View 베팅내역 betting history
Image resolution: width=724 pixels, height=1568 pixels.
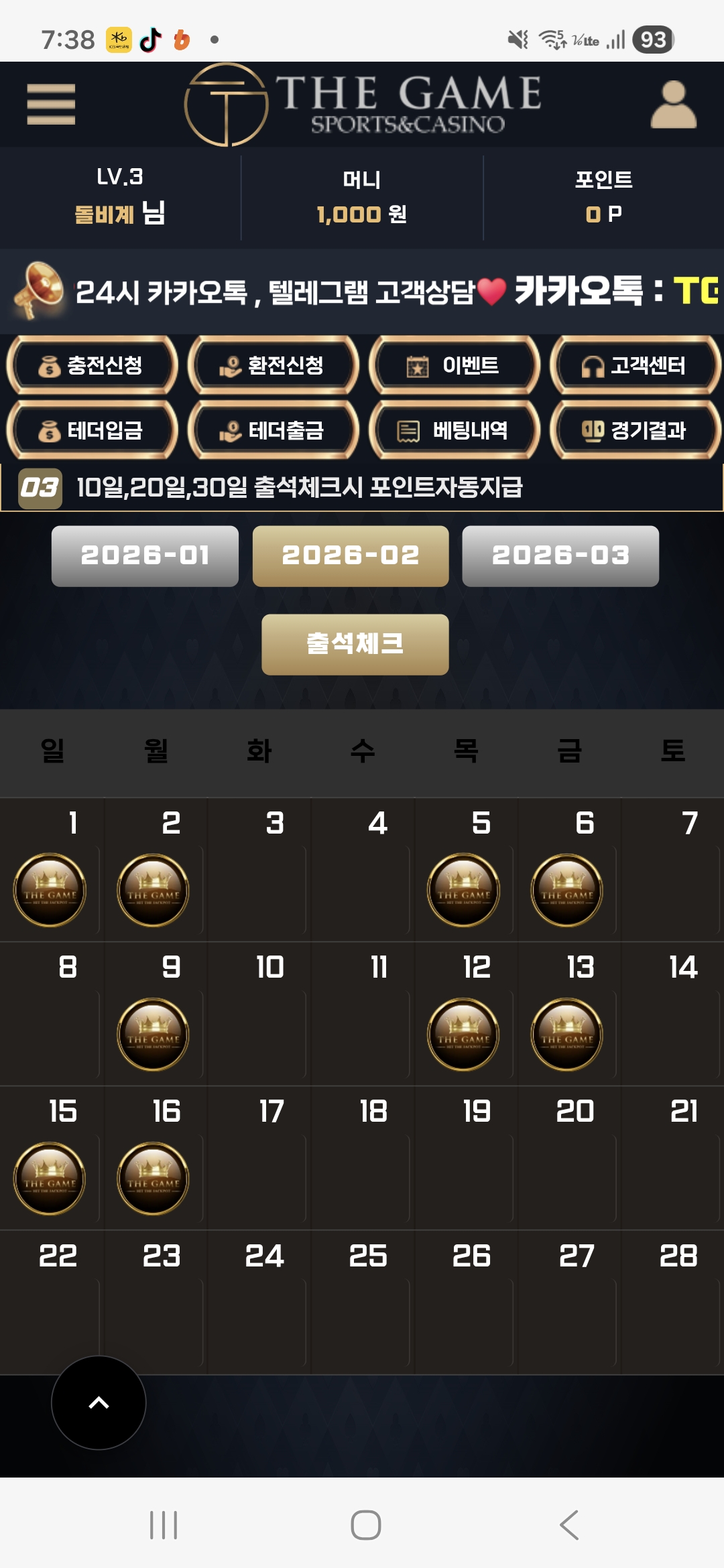pos(454,430)
